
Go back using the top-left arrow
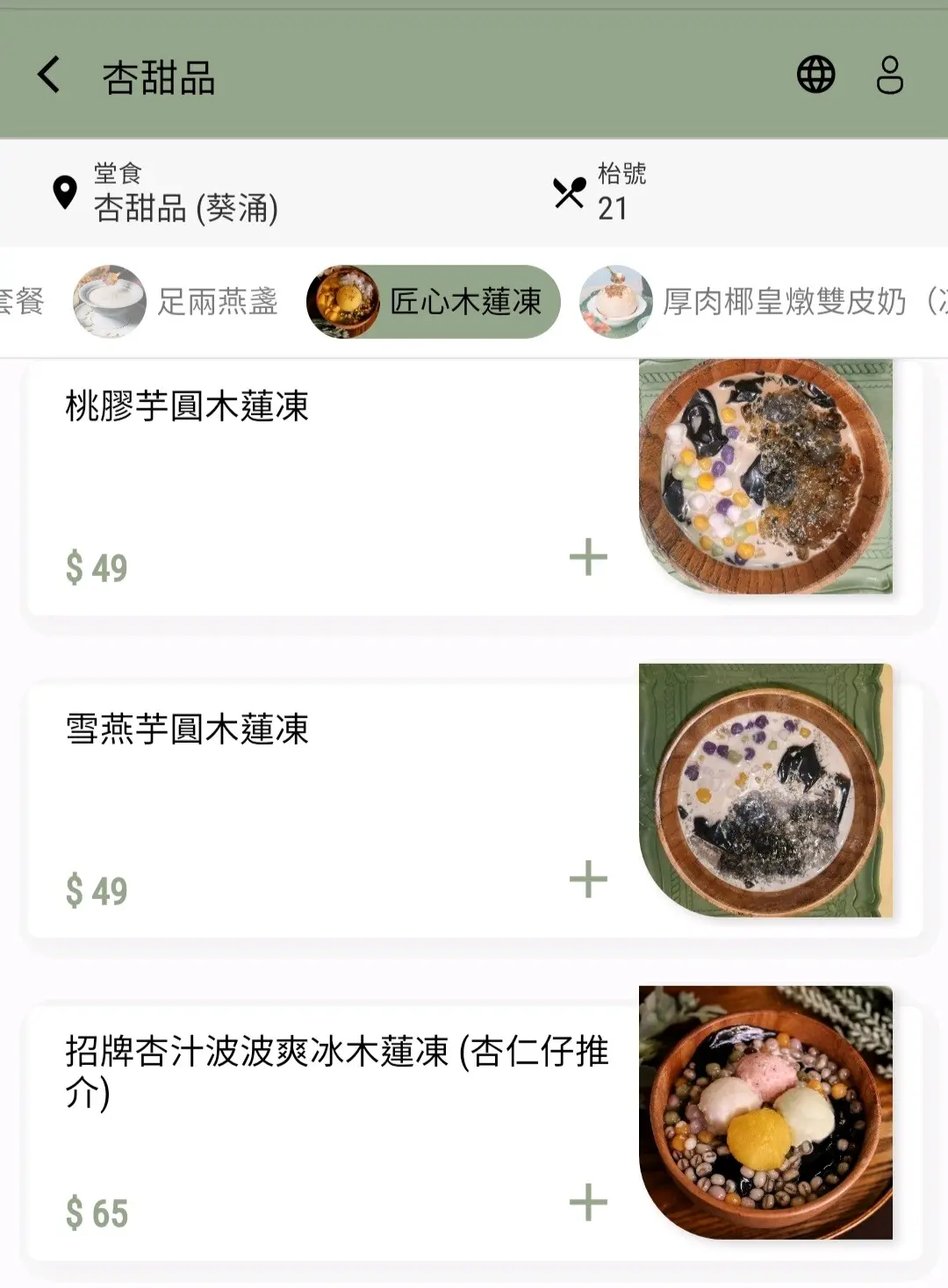pyautogui.click(x=49, y=76)
